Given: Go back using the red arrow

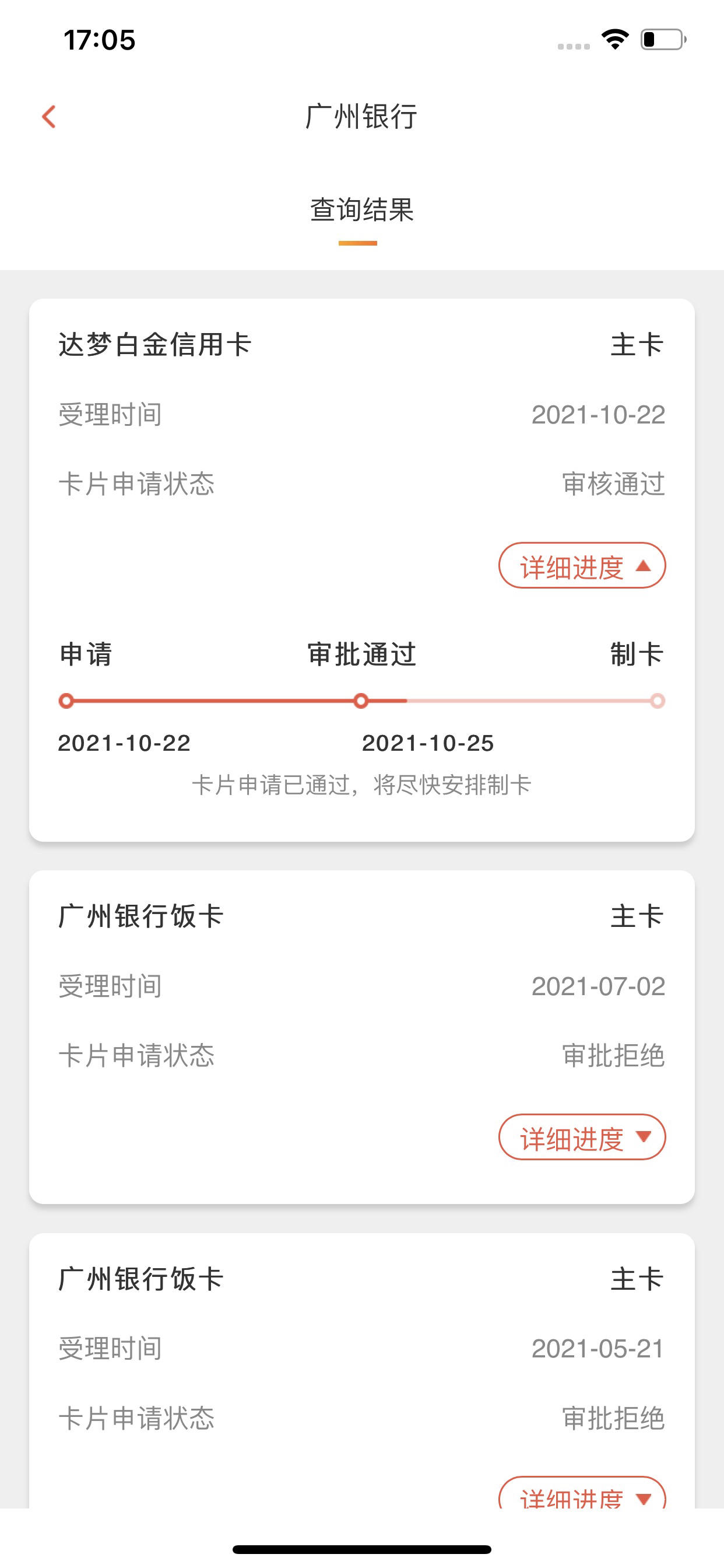Looking at the screenshot, I should click(x=48, y=117).
